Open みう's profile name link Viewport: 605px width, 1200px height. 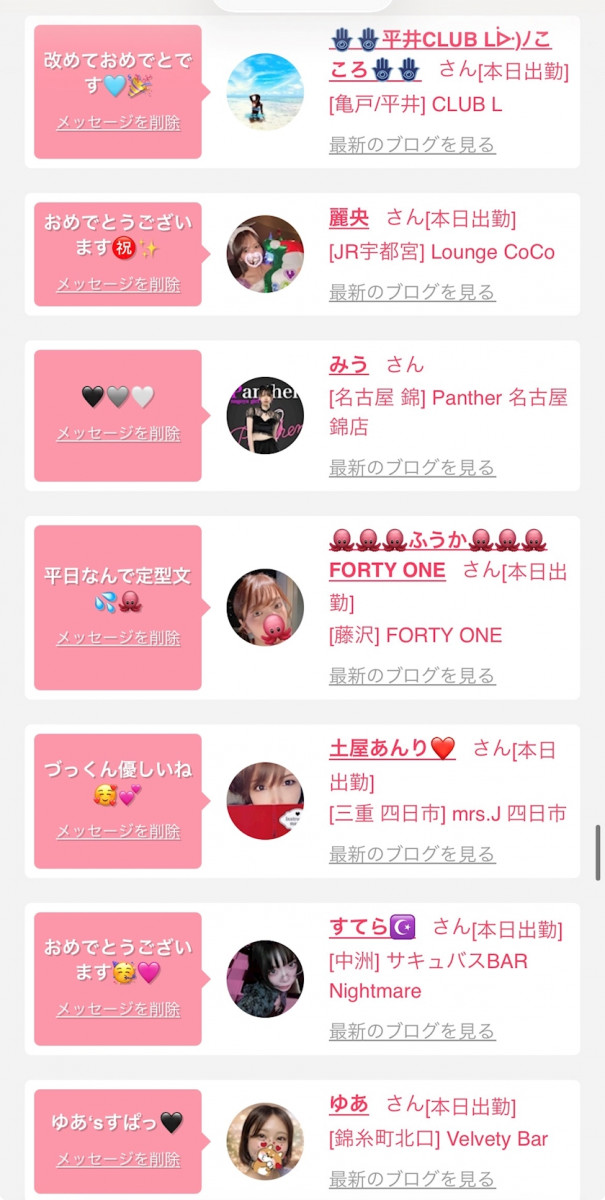click(x=348, y=365)
